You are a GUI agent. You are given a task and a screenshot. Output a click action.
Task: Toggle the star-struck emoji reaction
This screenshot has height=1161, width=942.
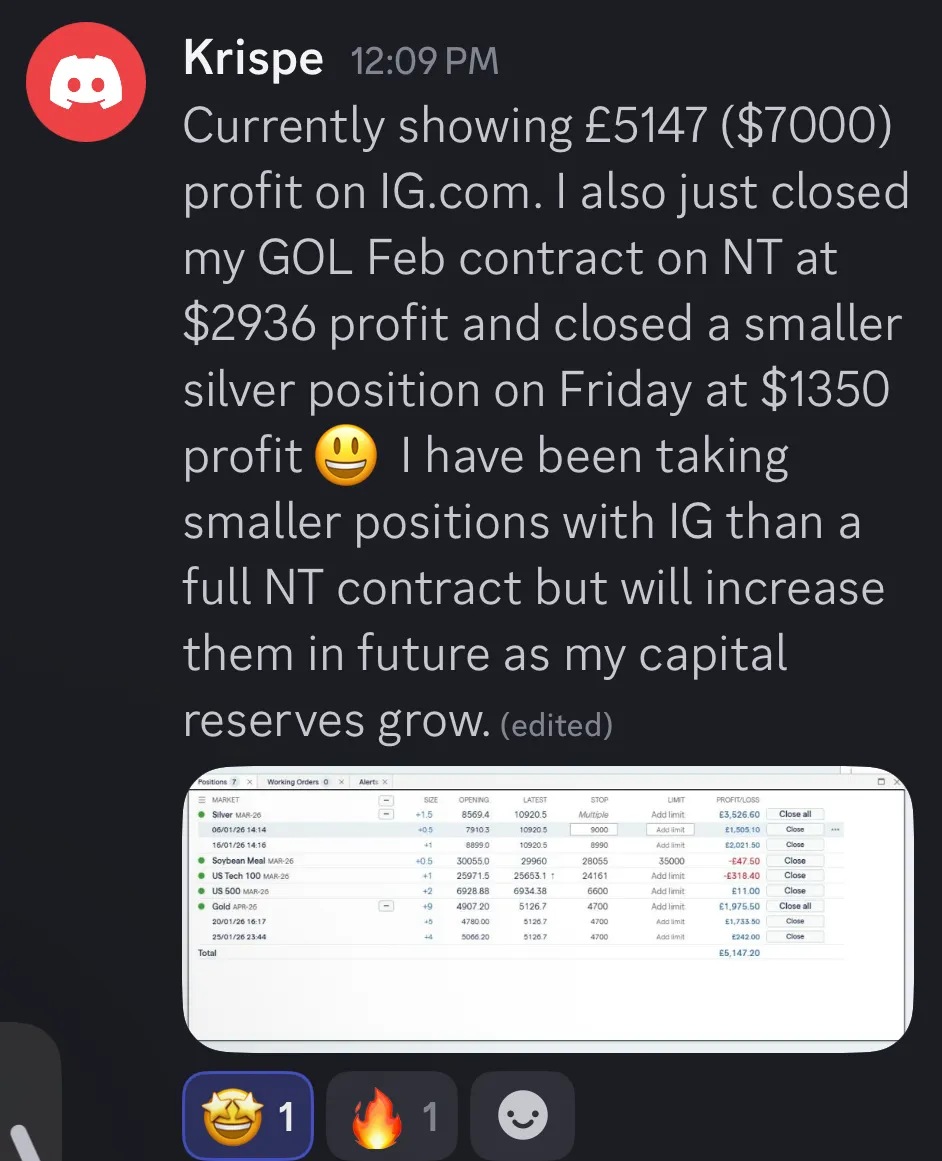point(248,1115)
